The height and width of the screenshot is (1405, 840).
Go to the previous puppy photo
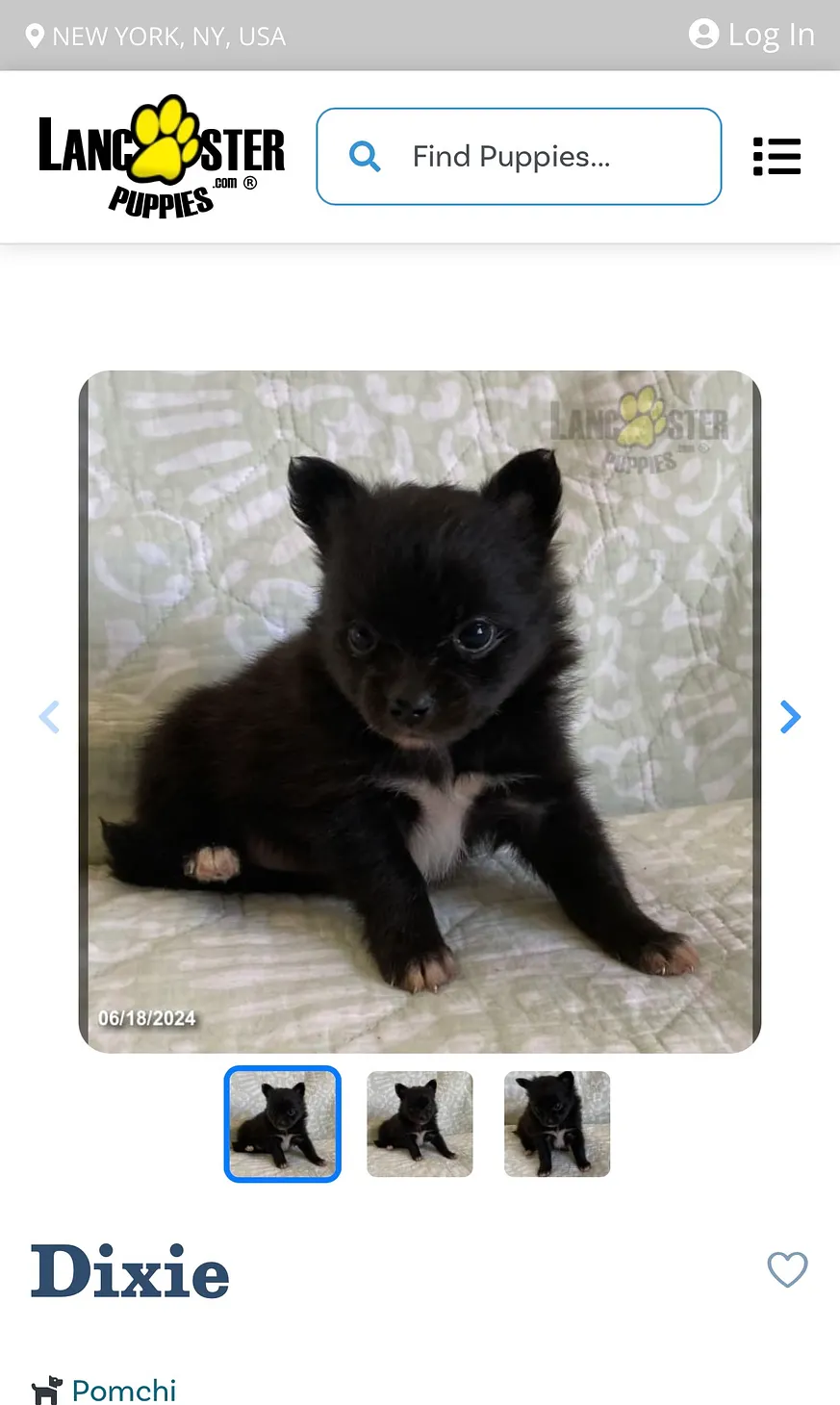[49, 716]
